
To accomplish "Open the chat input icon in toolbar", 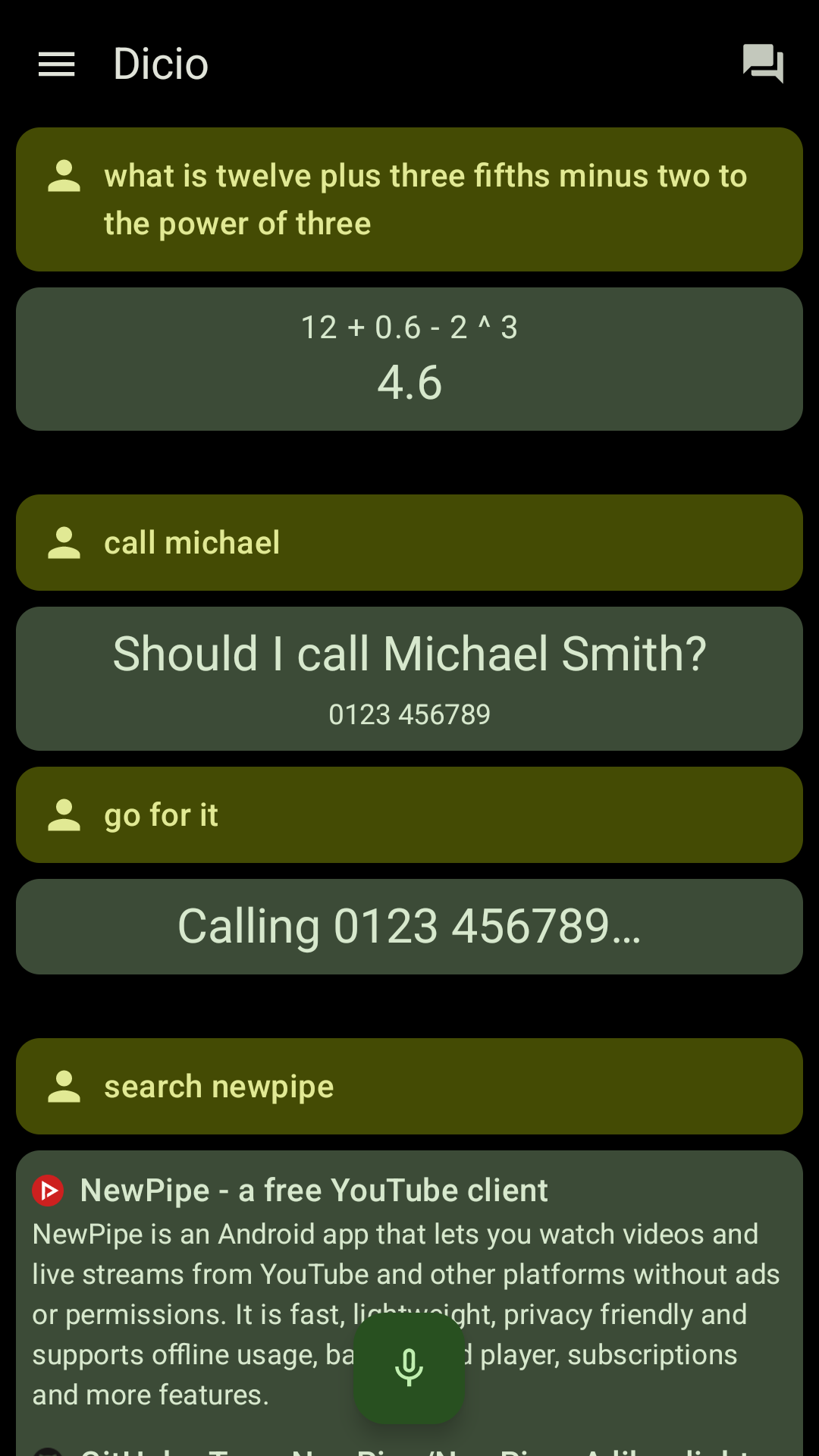I will pyautogui.click(x=762, y=63).
